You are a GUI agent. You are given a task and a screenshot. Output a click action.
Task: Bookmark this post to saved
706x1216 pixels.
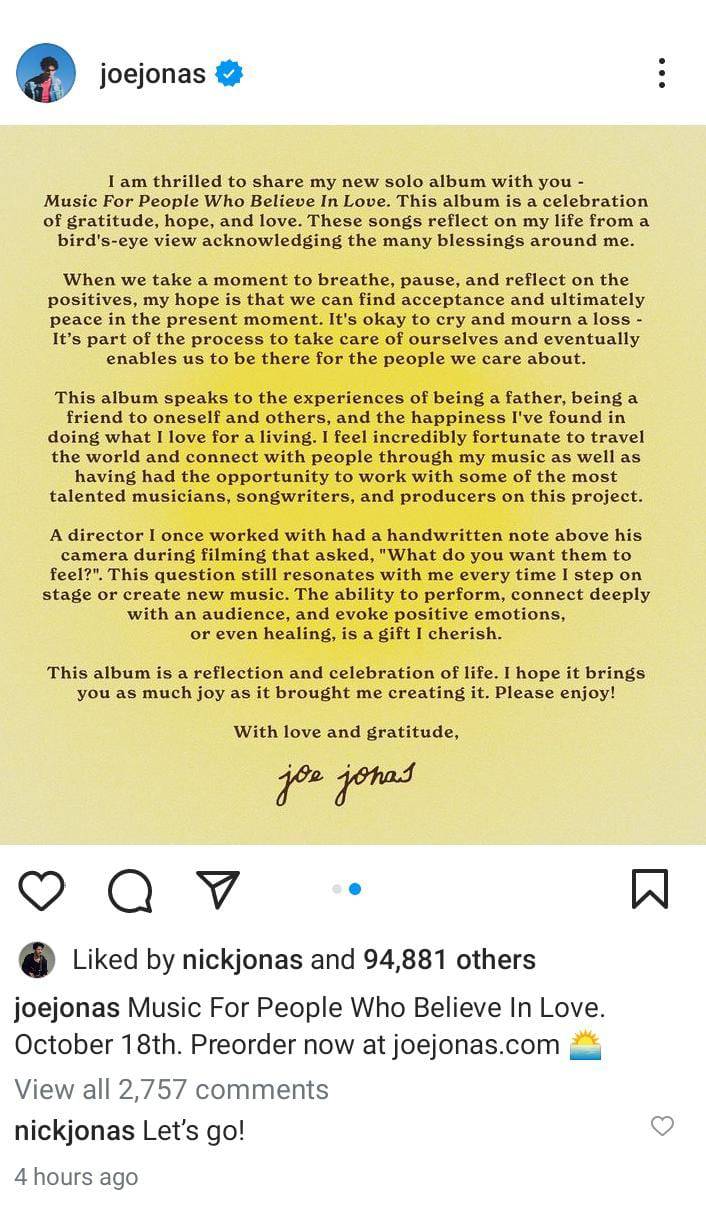[x=650, y=889]
